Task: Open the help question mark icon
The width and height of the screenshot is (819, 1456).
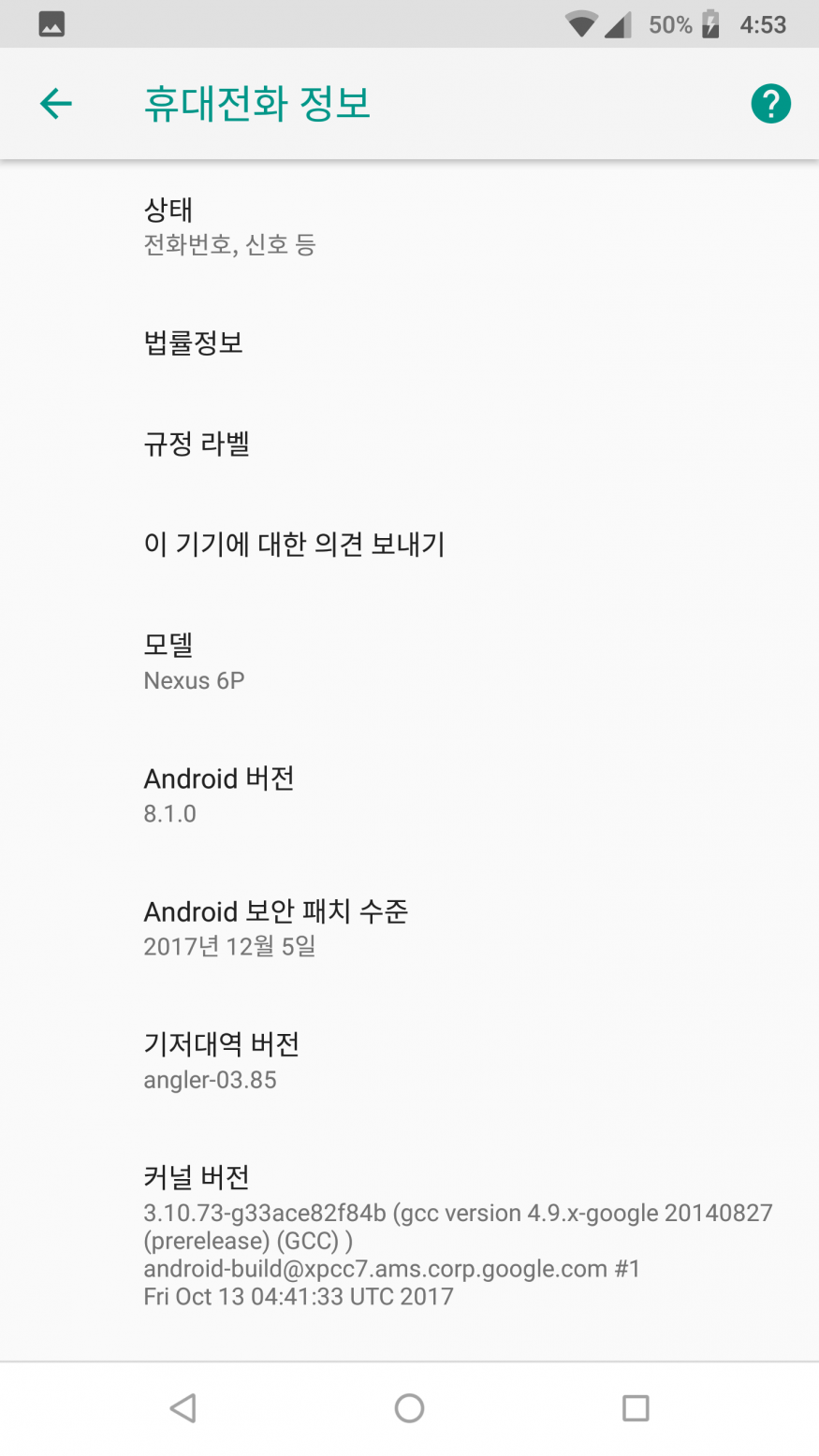Action: pos(770,103)
